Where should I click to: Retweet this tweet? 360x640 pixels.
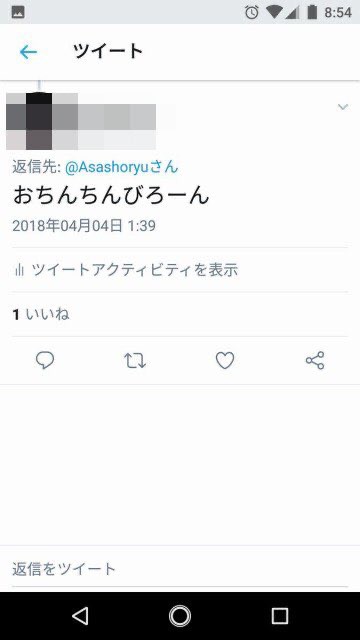[x=135, y=361]
